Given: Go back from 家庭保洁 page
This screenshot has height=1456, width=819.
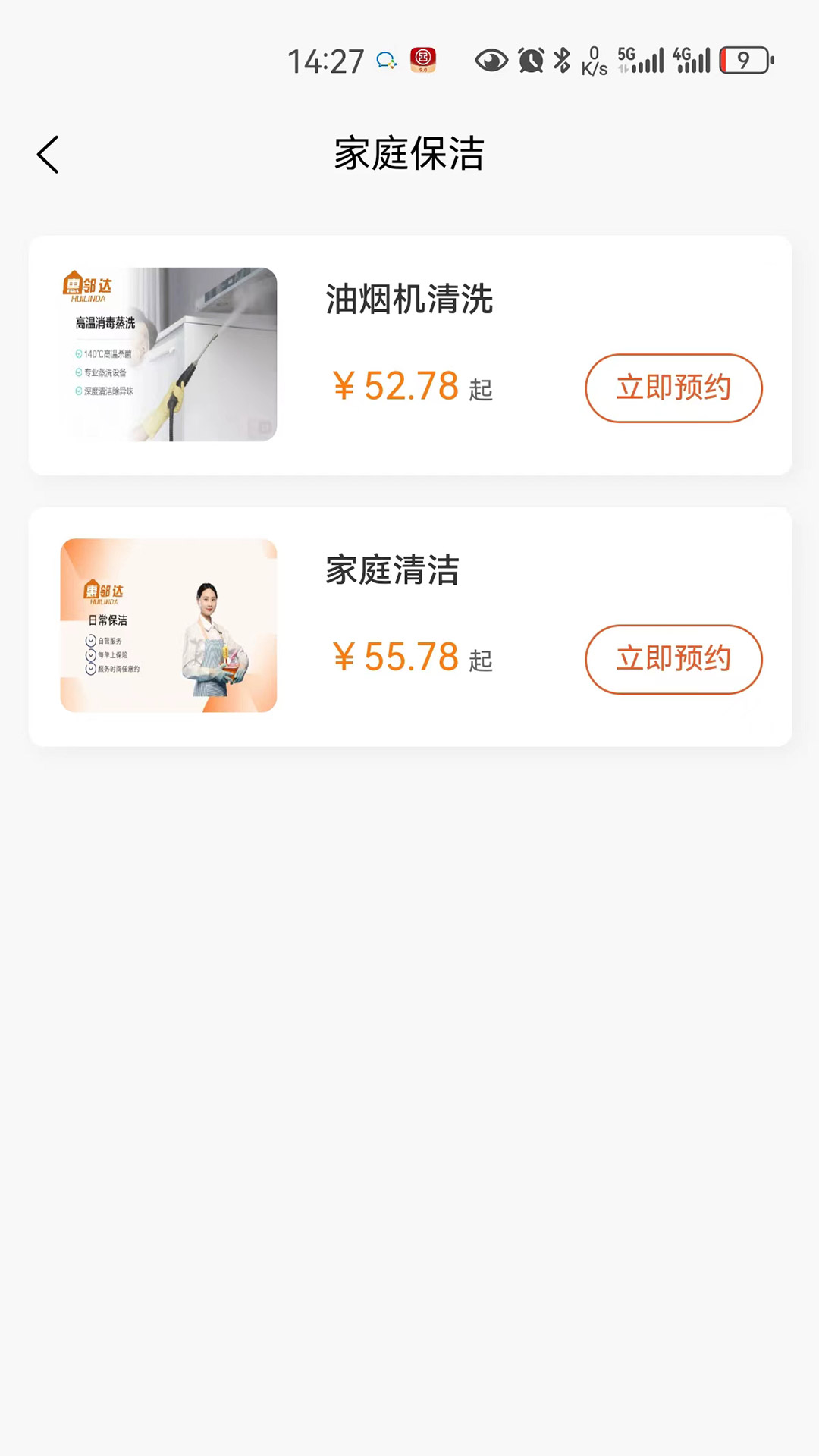Looking at the screenshot, I should (48, 155).
